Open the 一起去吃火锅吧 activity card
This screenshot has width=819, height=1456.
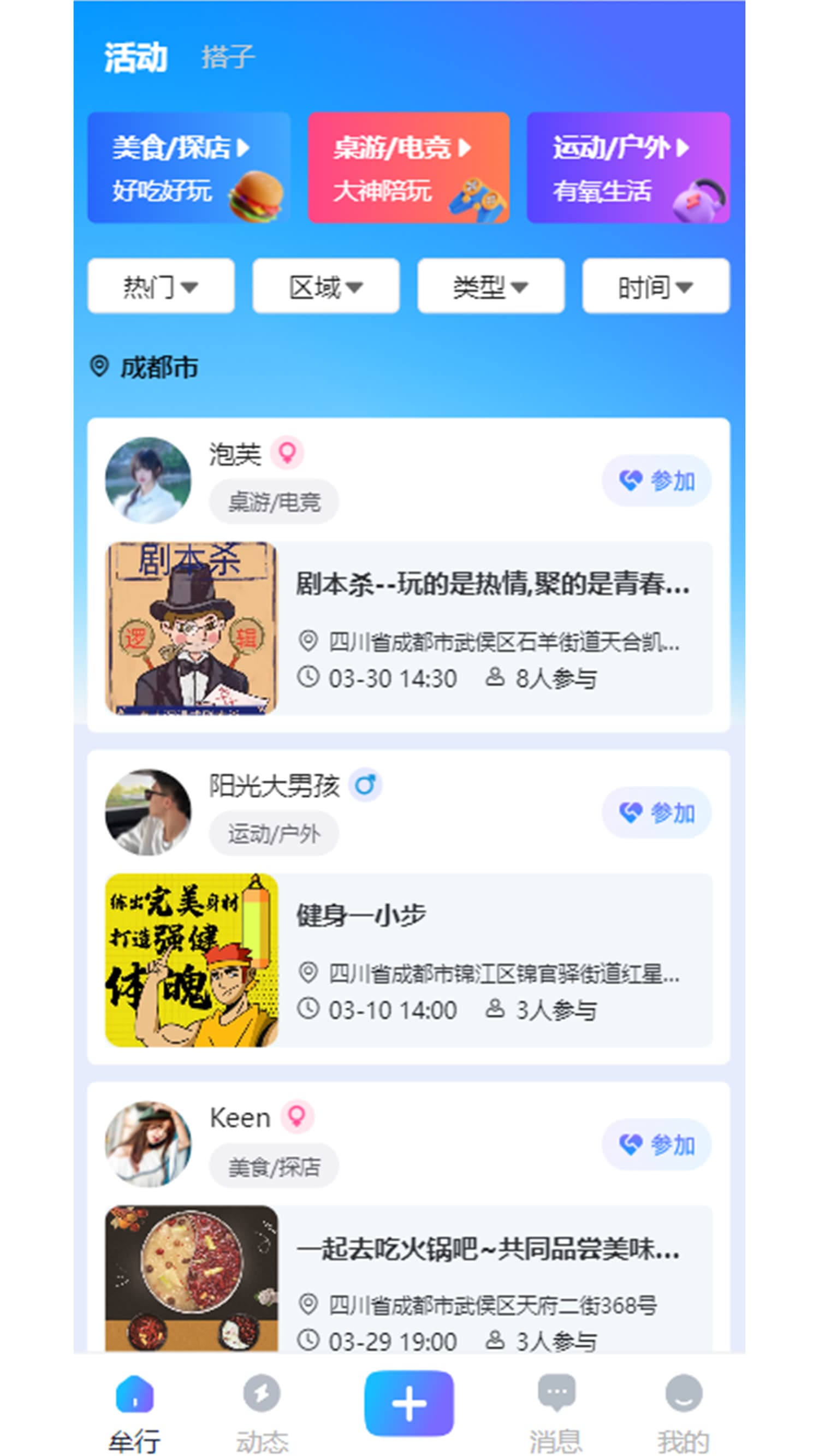[492, 1279]
